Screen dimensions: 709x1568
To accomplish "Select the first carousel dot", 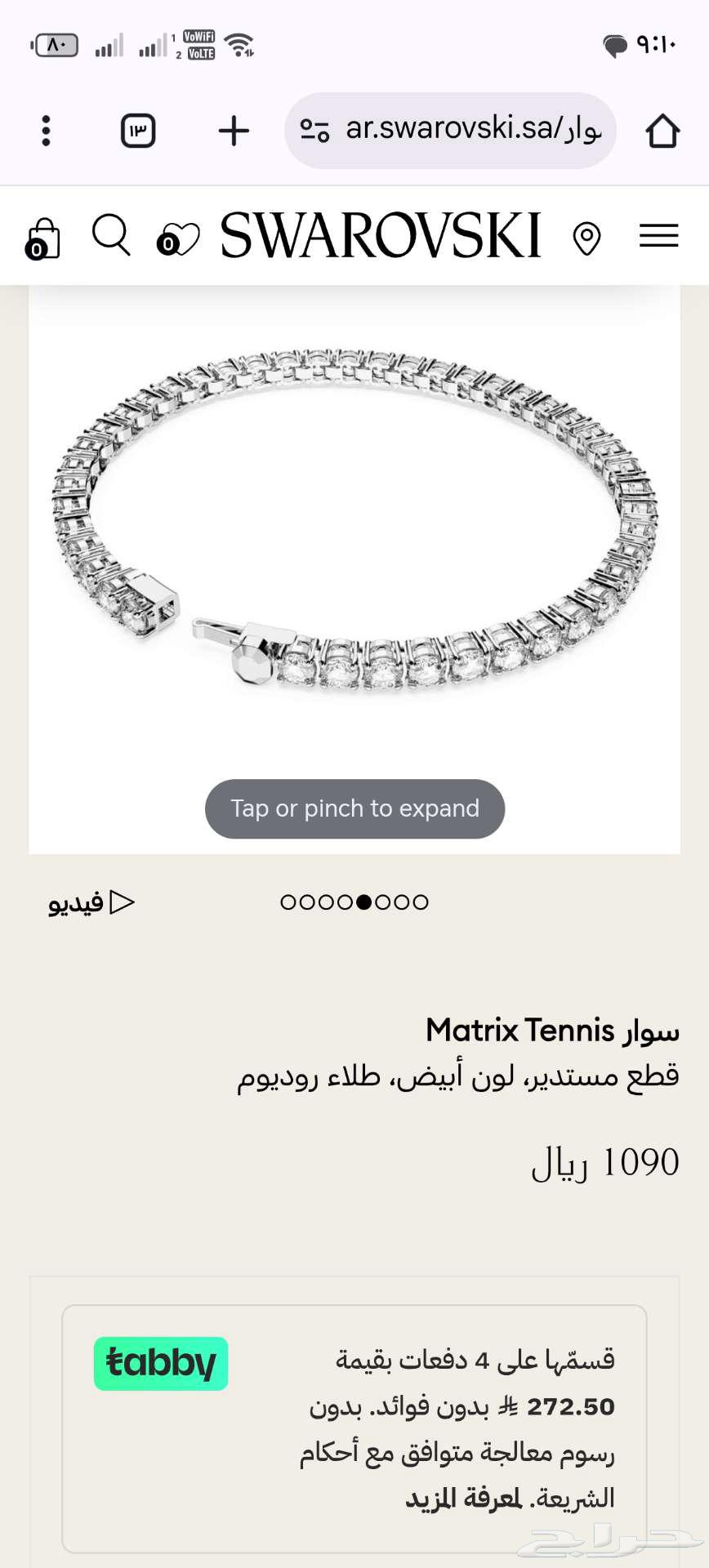I will coord(287,902).
